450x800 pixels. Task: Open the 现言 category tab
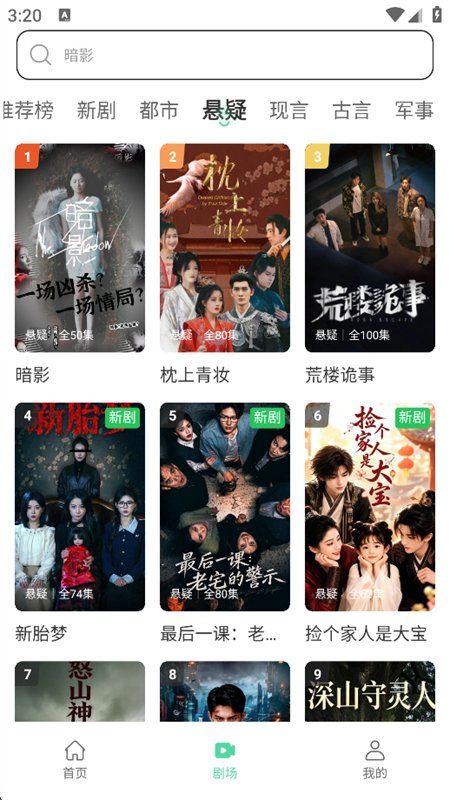tap(289, 110)
